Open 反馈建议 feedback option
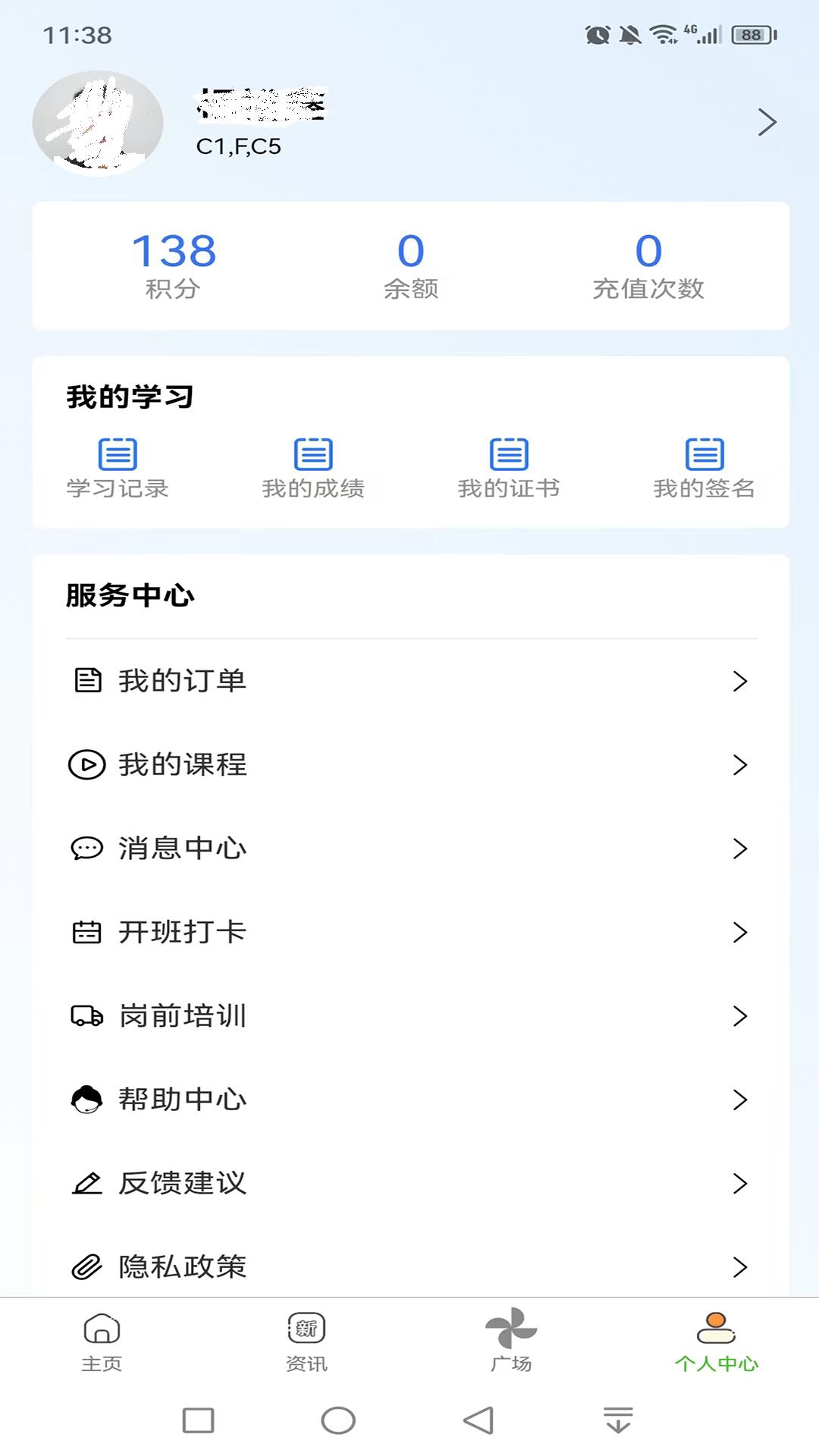 click(182, 1183)
